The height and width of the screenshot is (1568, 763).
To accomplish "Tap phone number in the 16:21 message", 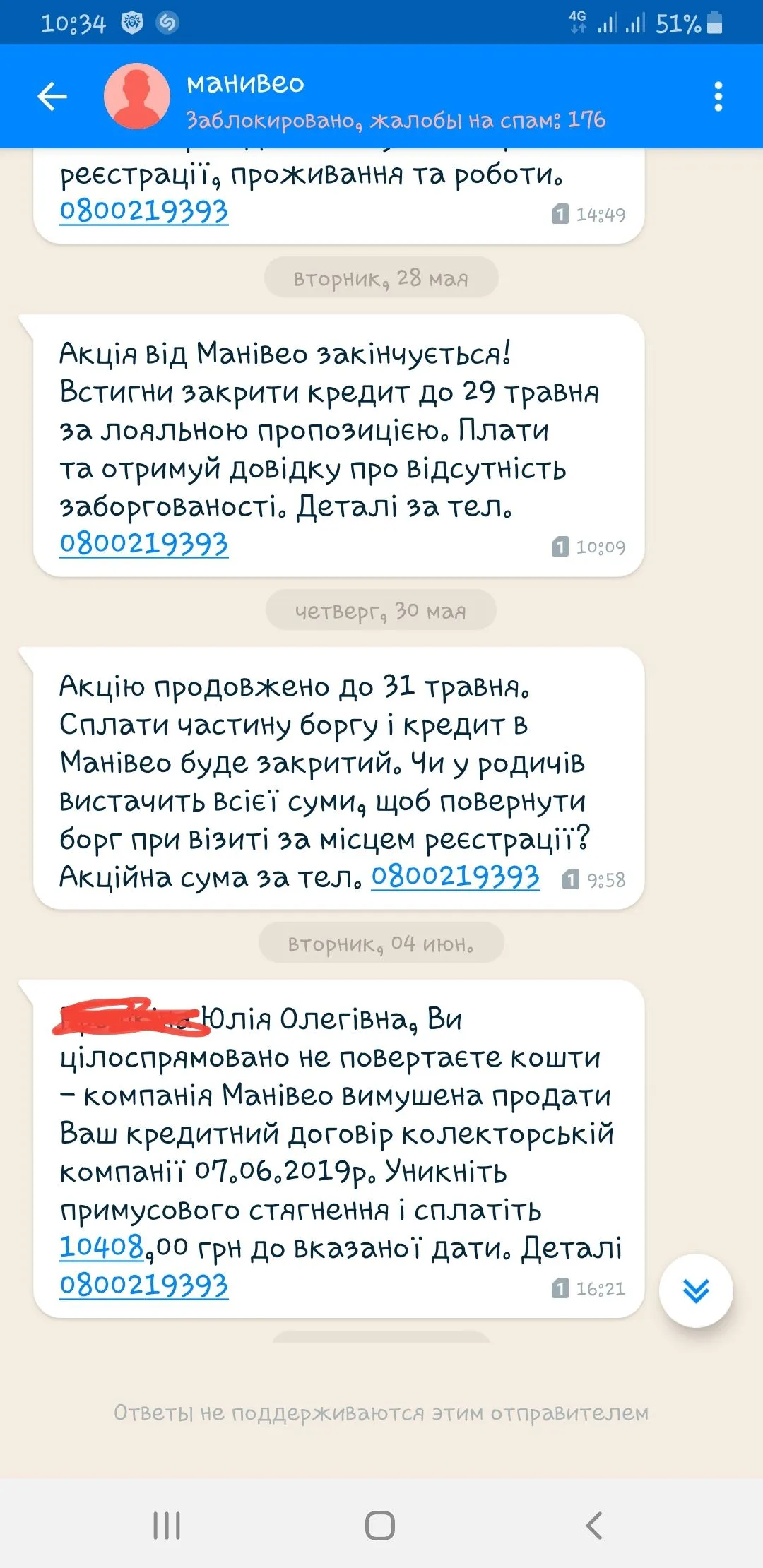I will point(144,1285).
